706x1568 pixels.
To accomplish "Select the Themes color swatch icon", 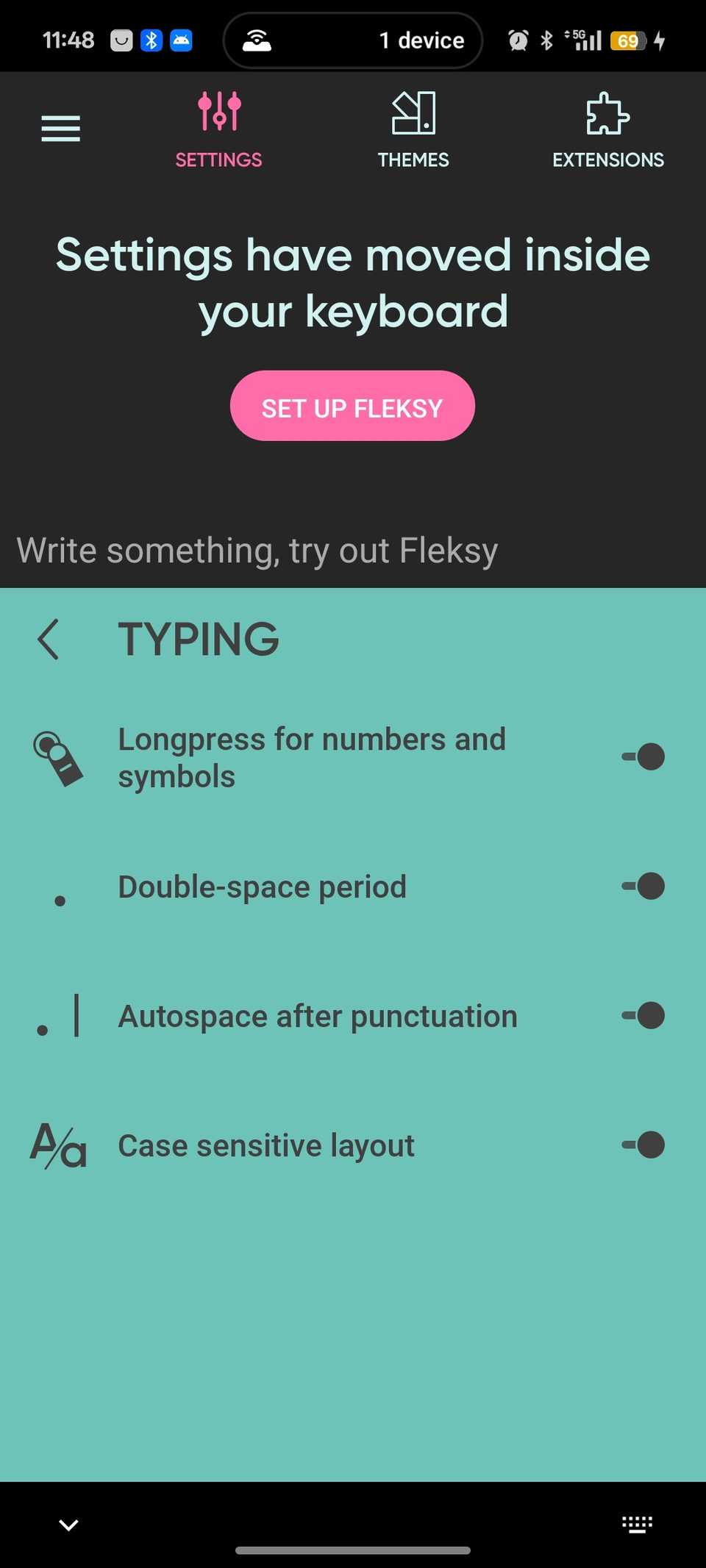I will (413, 115).
